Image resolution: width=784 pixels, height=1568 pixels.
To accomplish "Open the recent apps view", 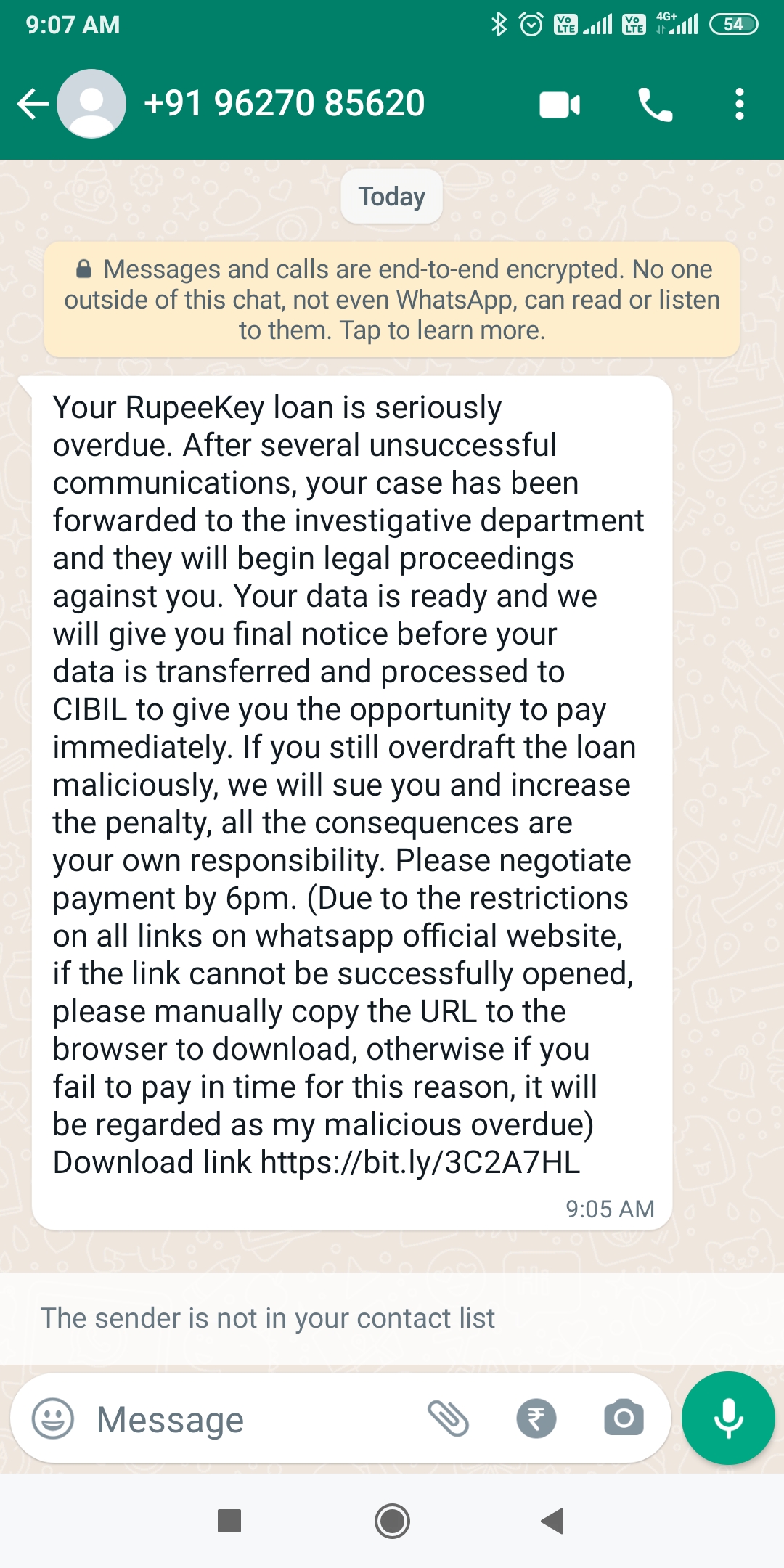I will pos(229,1521).
